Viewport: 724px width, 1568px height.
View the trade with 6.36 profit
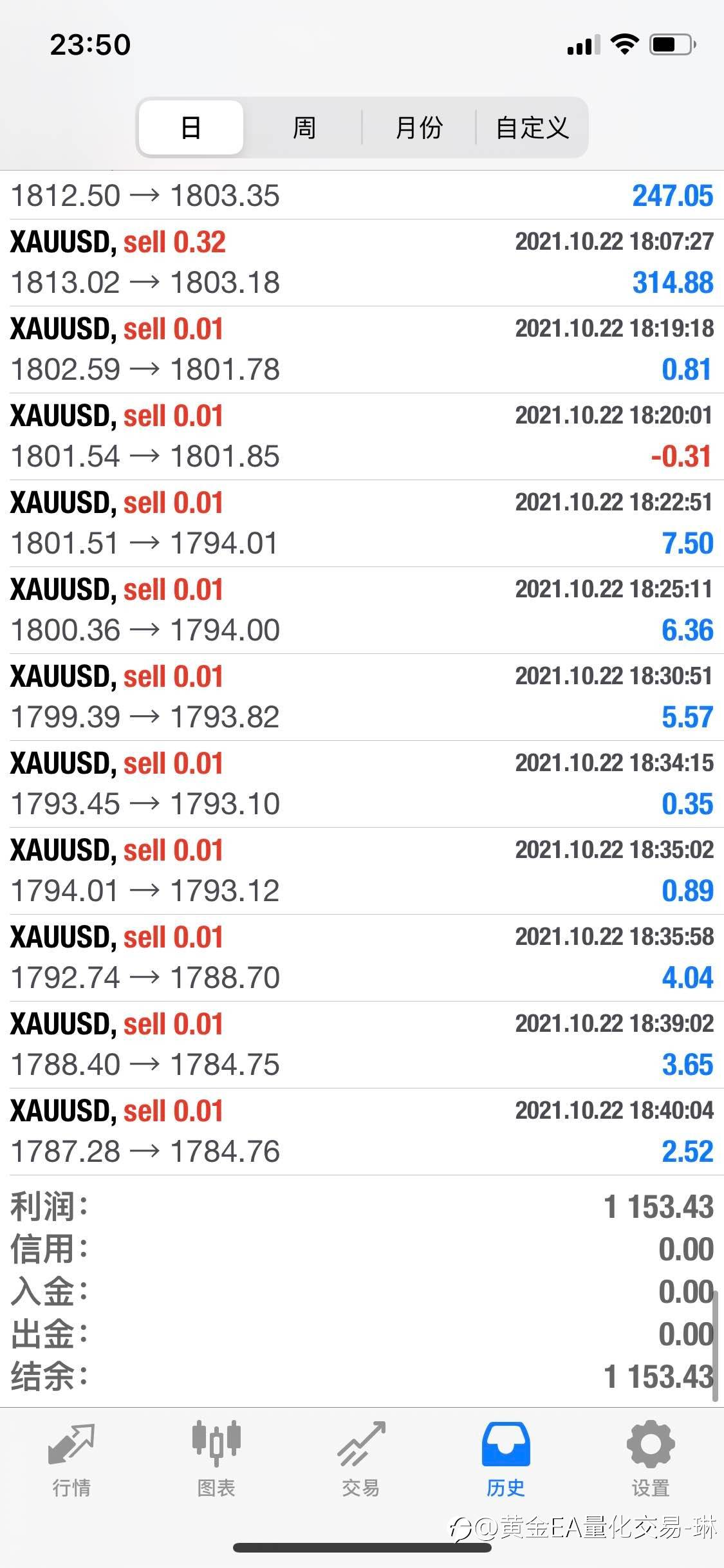(362, 610)
